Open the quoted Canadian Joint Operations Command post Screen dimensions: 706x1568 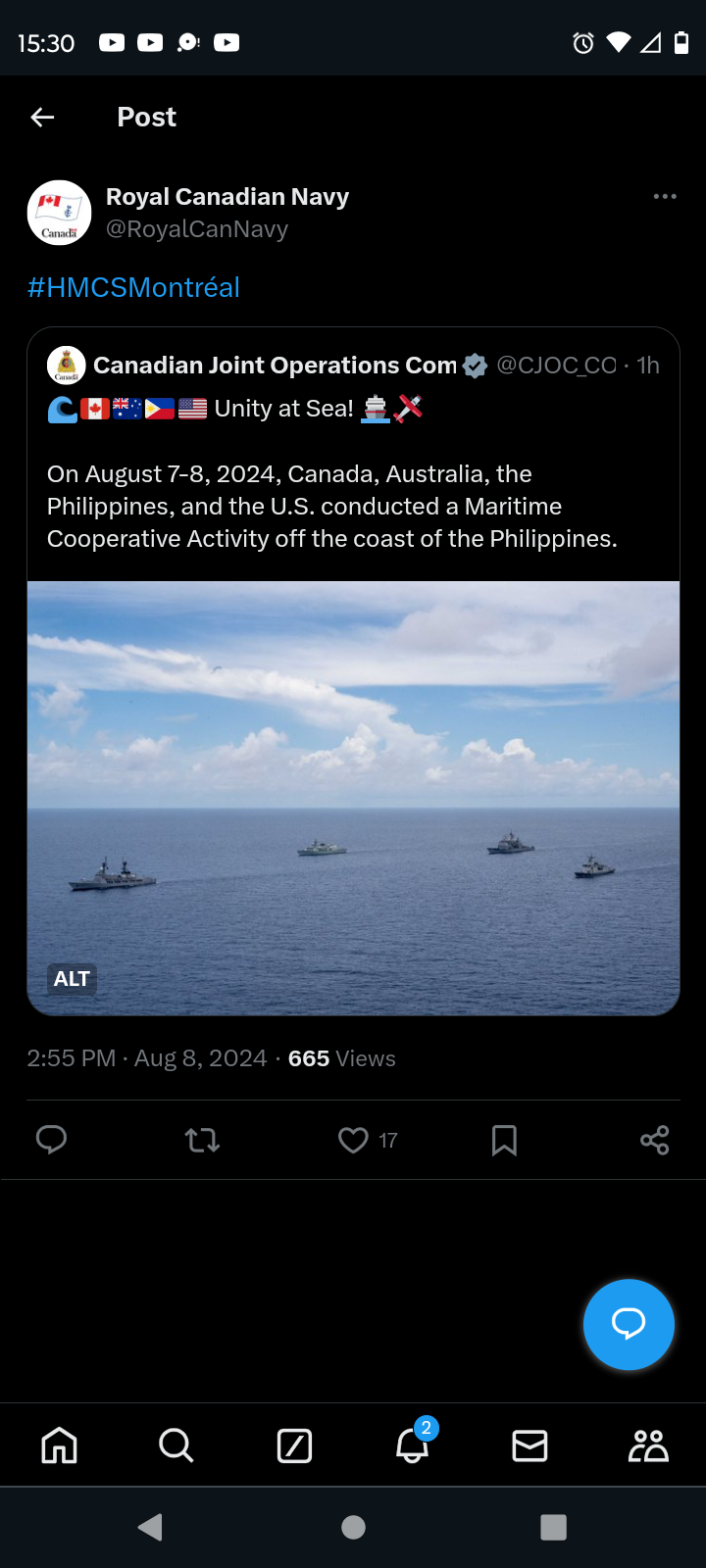pos(353,455)
